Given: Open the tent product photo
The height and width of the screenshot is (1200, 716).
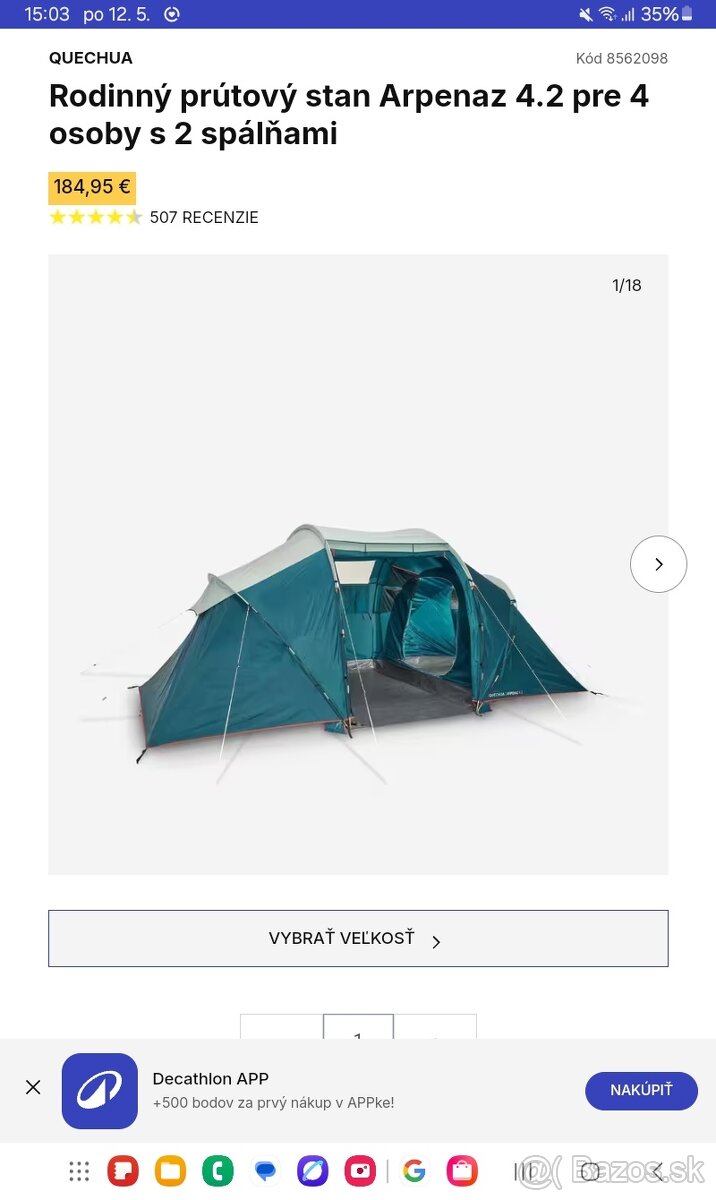Looking at the screenshot, I should click(x=358, y=640).
